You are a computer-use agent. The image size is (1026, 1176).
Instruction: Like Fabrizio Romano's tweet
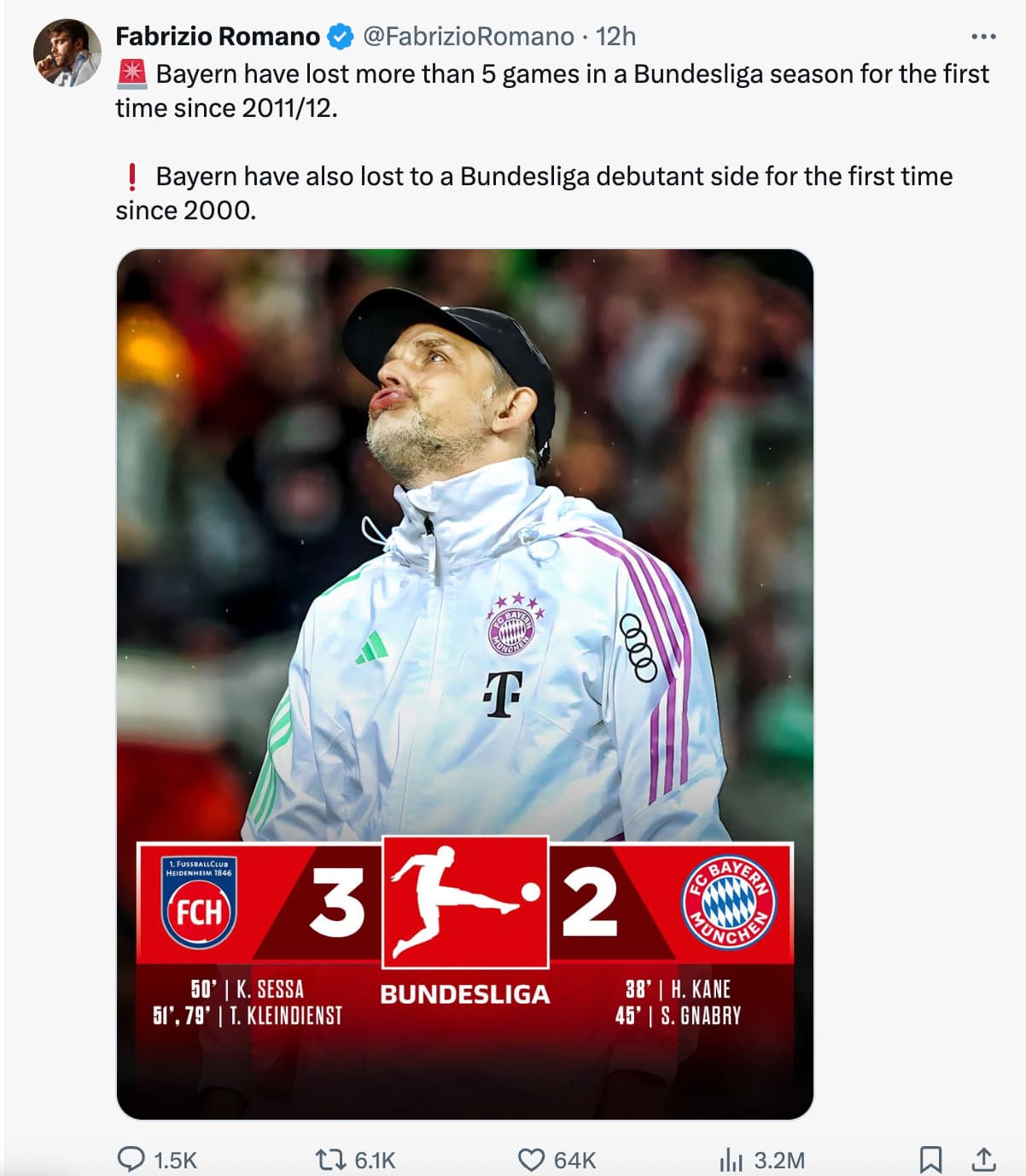pos(532,1159)
